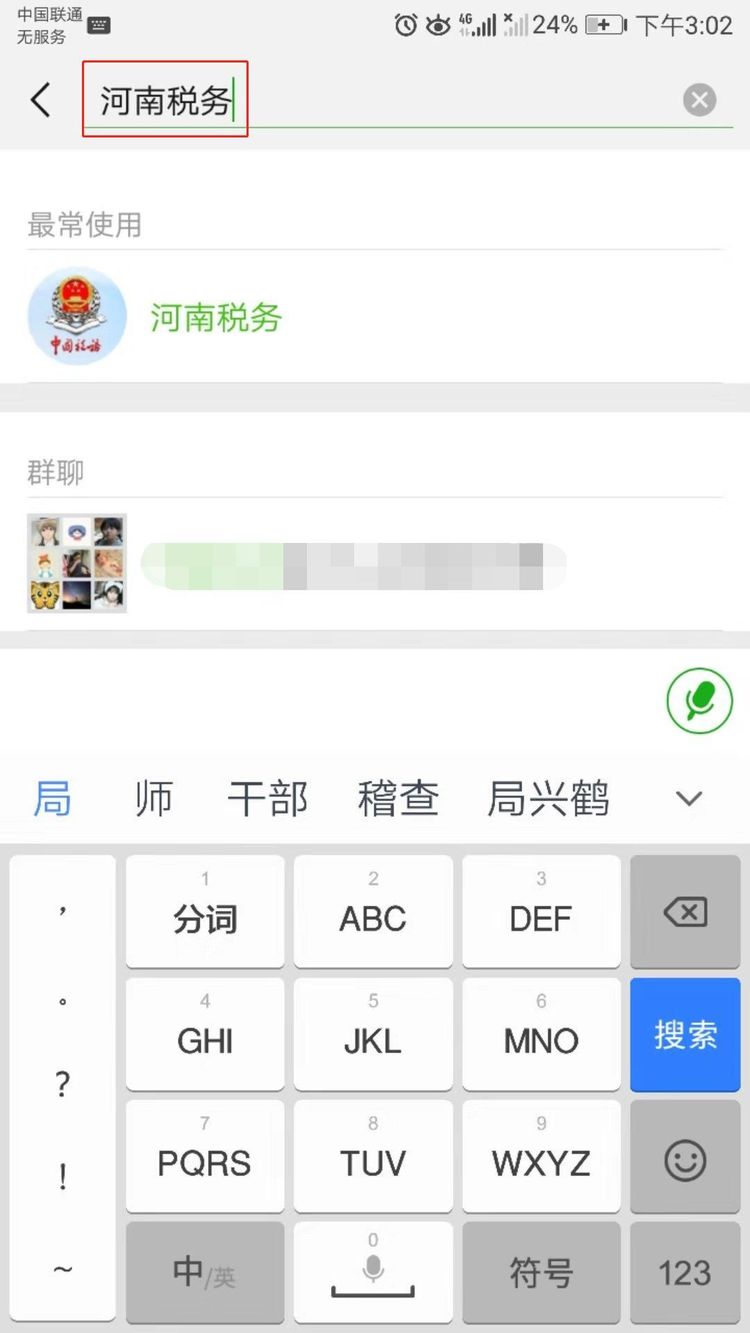This screenshot has width=750, height=1333.
Task: Go back using the arrow
Action: pyautogui.click(x=40, y=100)
